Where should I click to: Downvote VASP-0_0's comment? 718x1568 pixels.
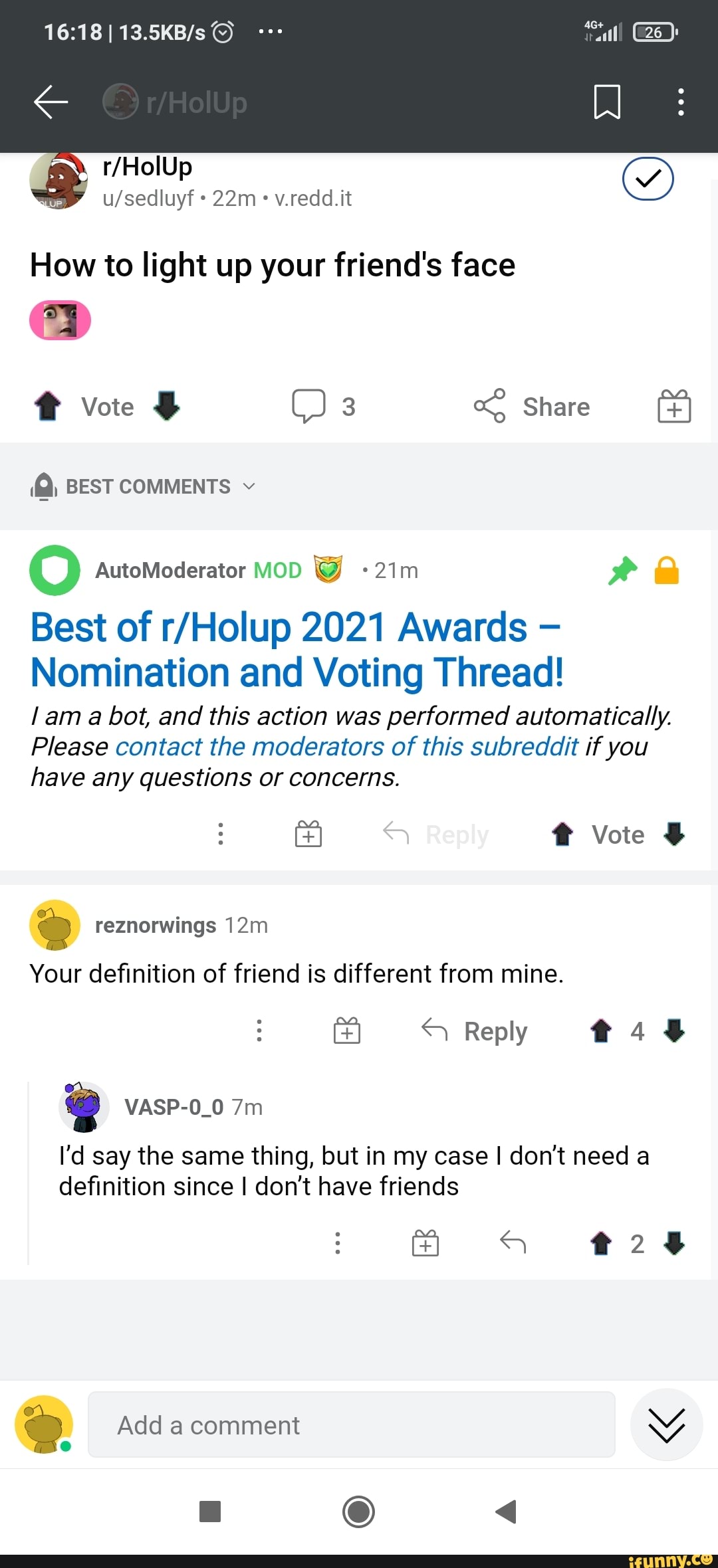[x=674, y=1242]
